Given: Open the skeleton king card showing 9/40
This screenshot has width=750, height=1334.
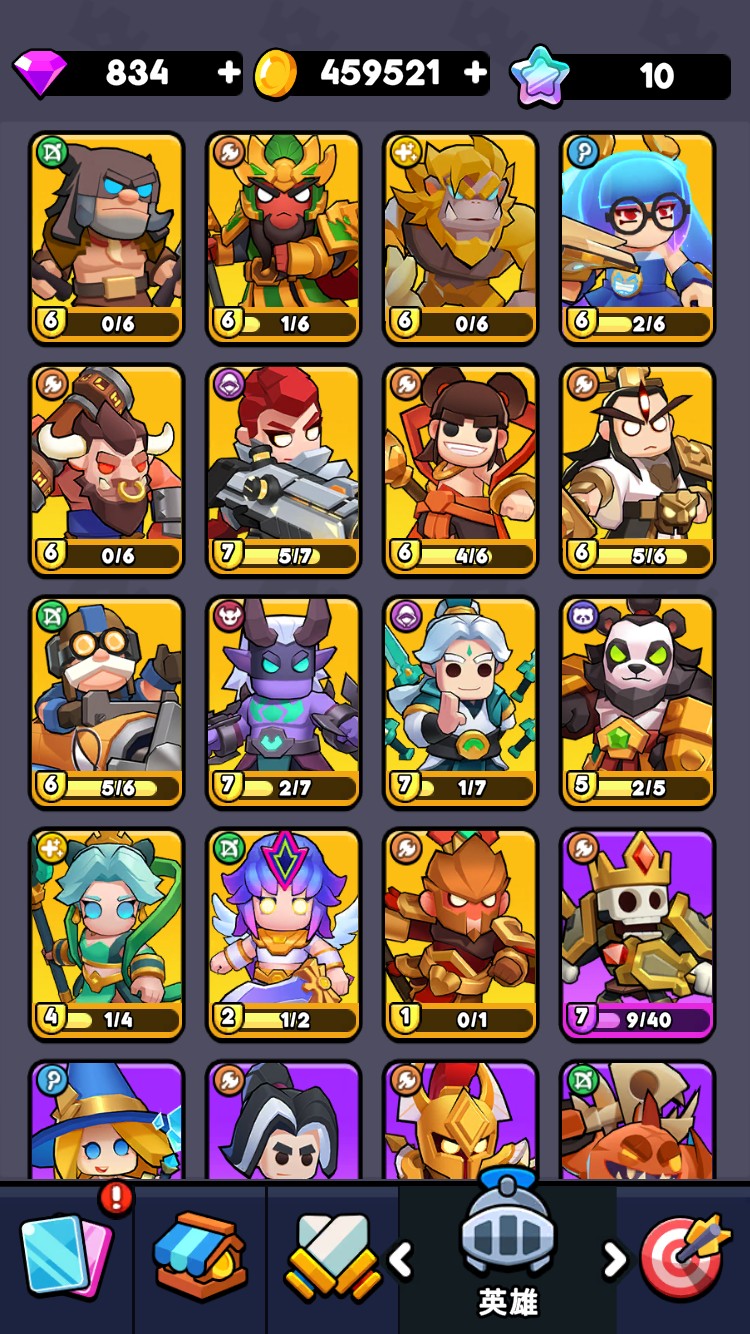Looking at the screenshot, I should [637, 934].
